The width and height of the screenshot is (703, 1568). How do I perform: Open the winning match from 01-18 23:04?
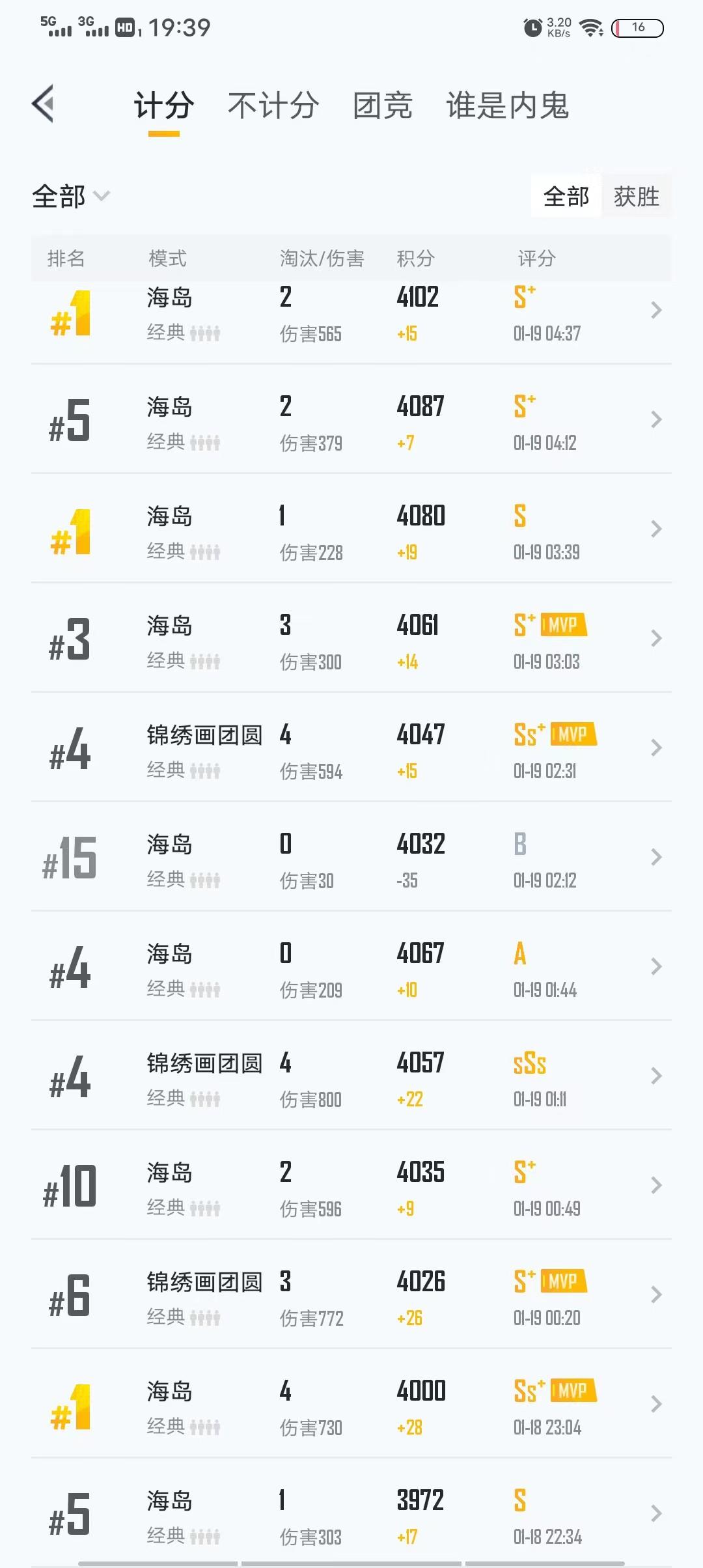point(351,1404)
